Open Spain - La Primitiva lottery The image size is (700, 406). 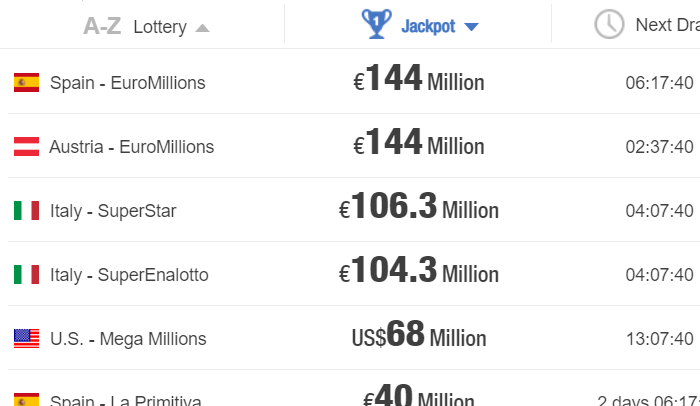click(125, 399)
